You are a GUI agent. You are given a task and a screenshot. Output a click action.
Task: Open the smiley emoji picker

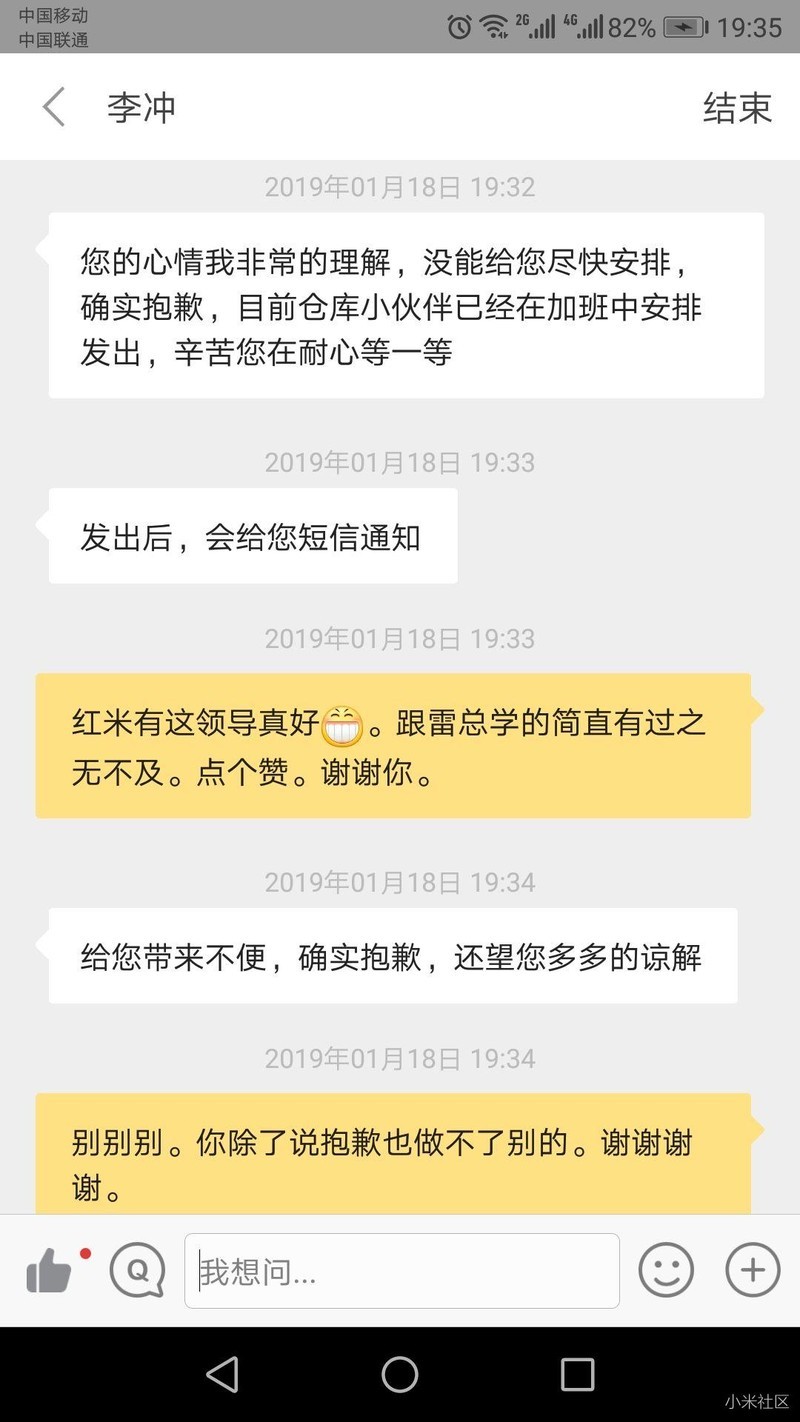665,1270
